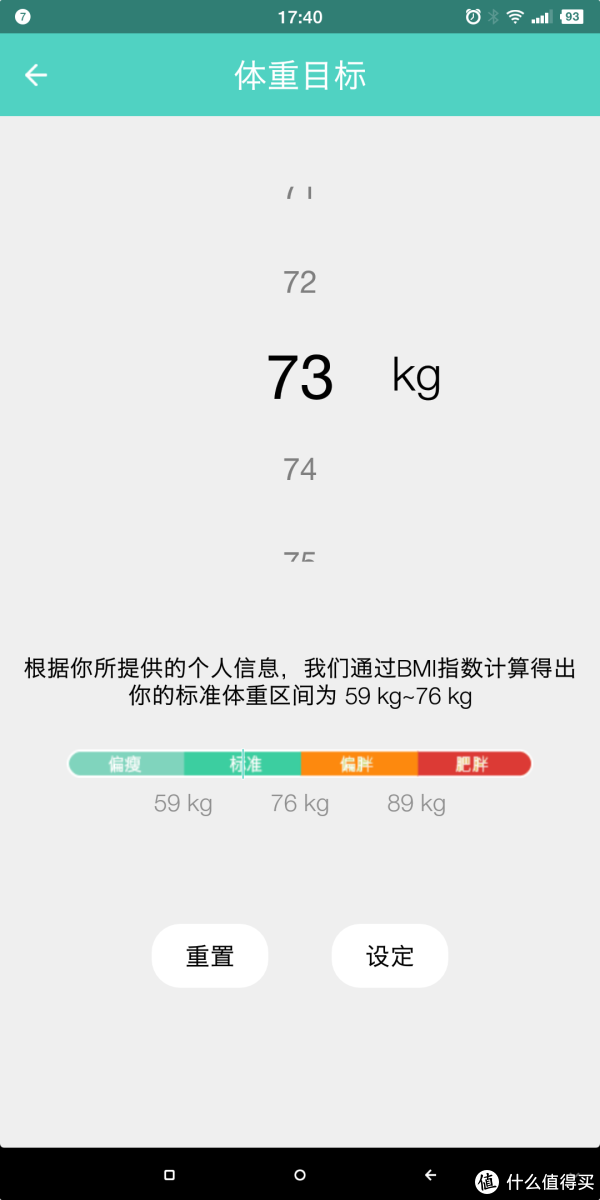The height and width of the screenshot is (1200, 600).
Task: Confirm the goal with 设定 button
Action: (x=390, y=956)
